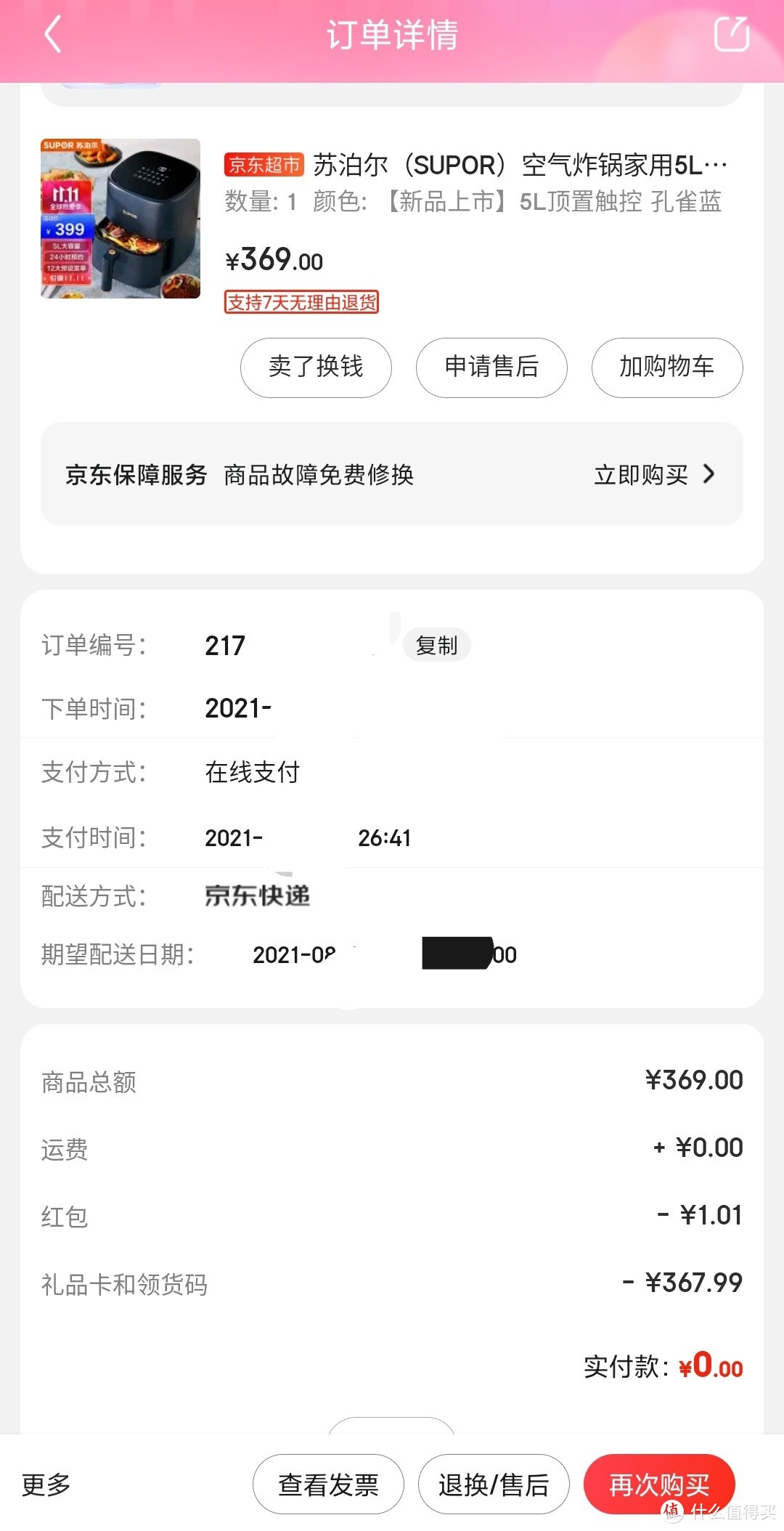Click 立即购买 to buy protection service
The height and width of the screenshot is (1531, 784).
(x=643, y=474)
